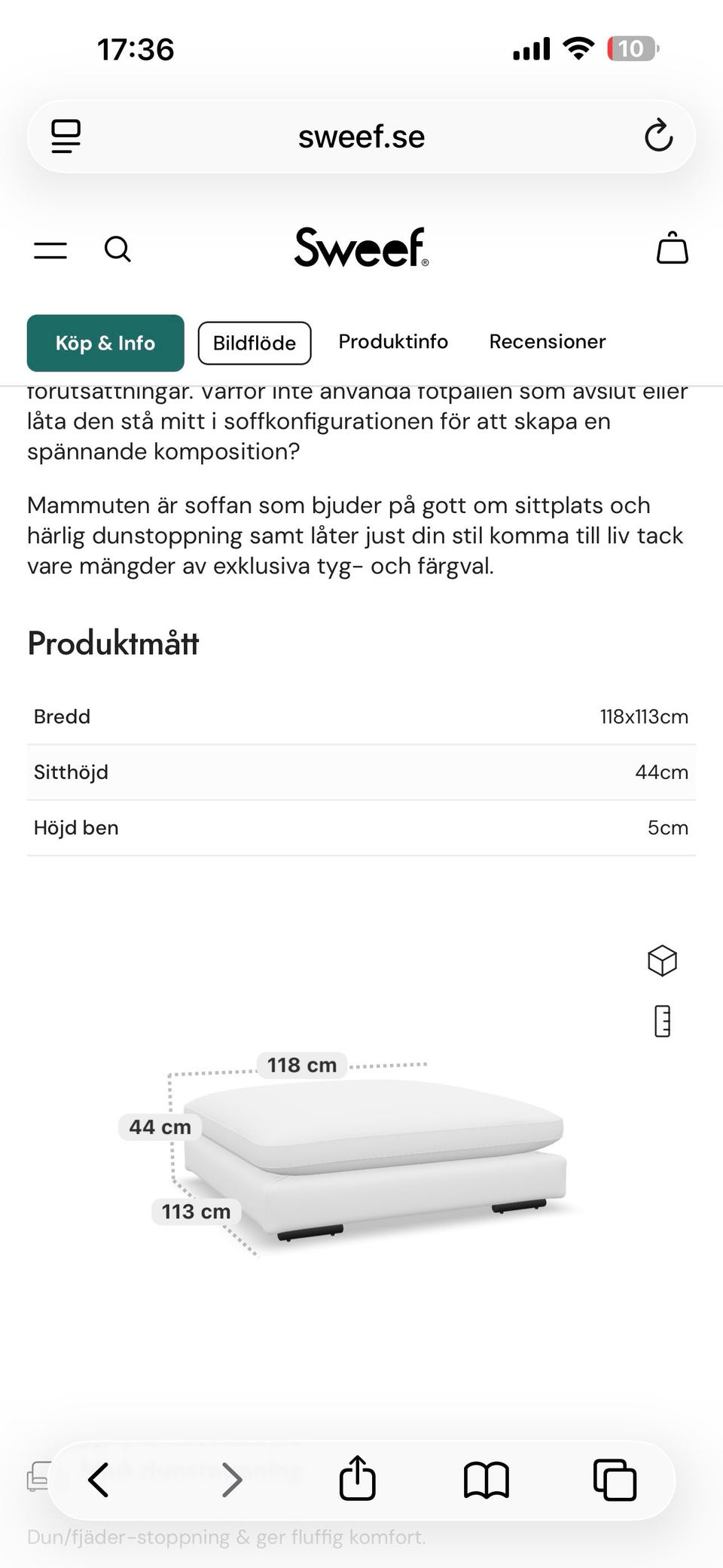Viewport: 723px width, 1568px height.
Task: Navigate back with the left chevron
Action: [x=98, y=1478]
